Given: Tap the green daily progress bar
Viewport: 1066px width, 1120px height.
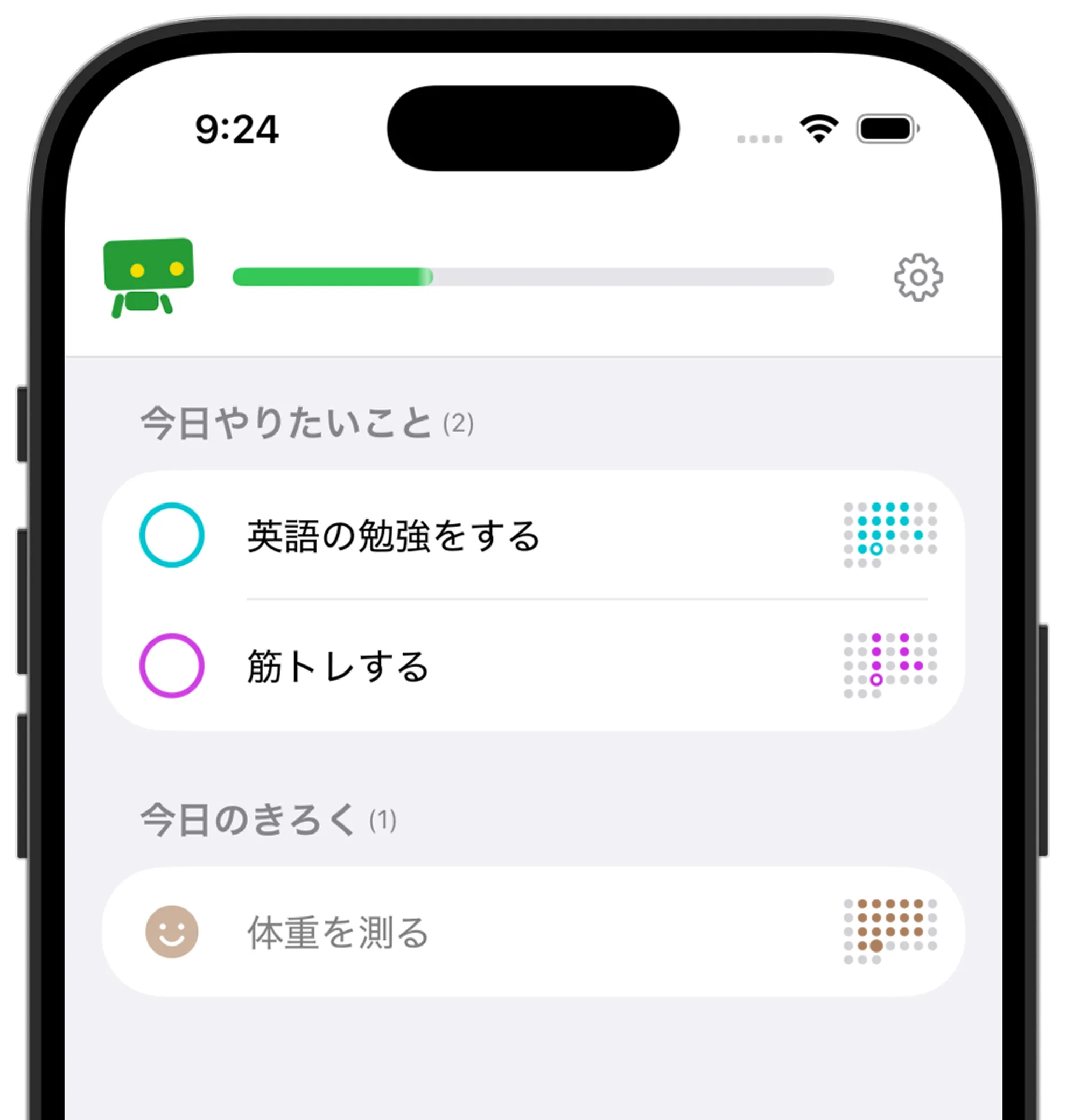Looking at the screenshot, I should [332, 276].
